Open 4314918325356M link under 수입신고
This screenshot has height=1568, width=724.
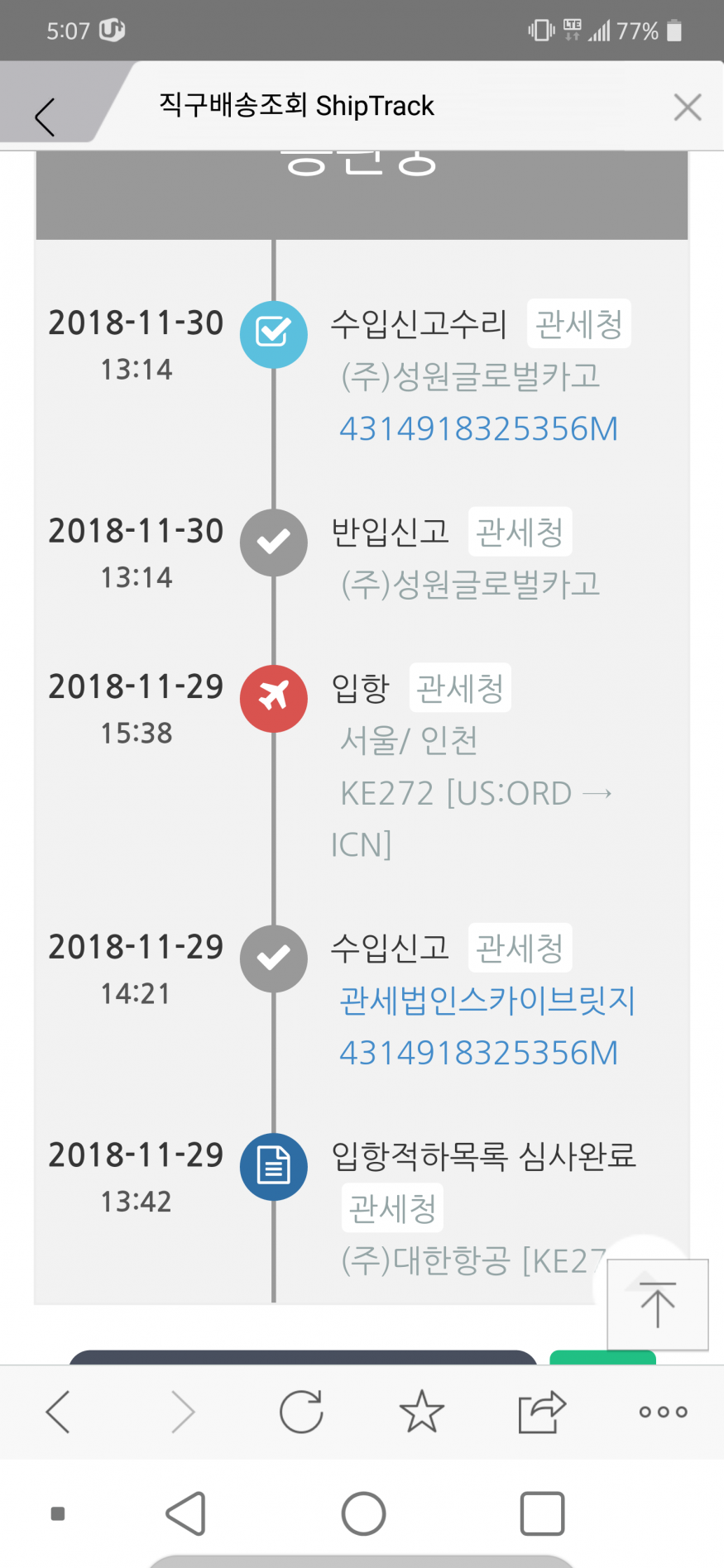click(x=478, y=1054)
